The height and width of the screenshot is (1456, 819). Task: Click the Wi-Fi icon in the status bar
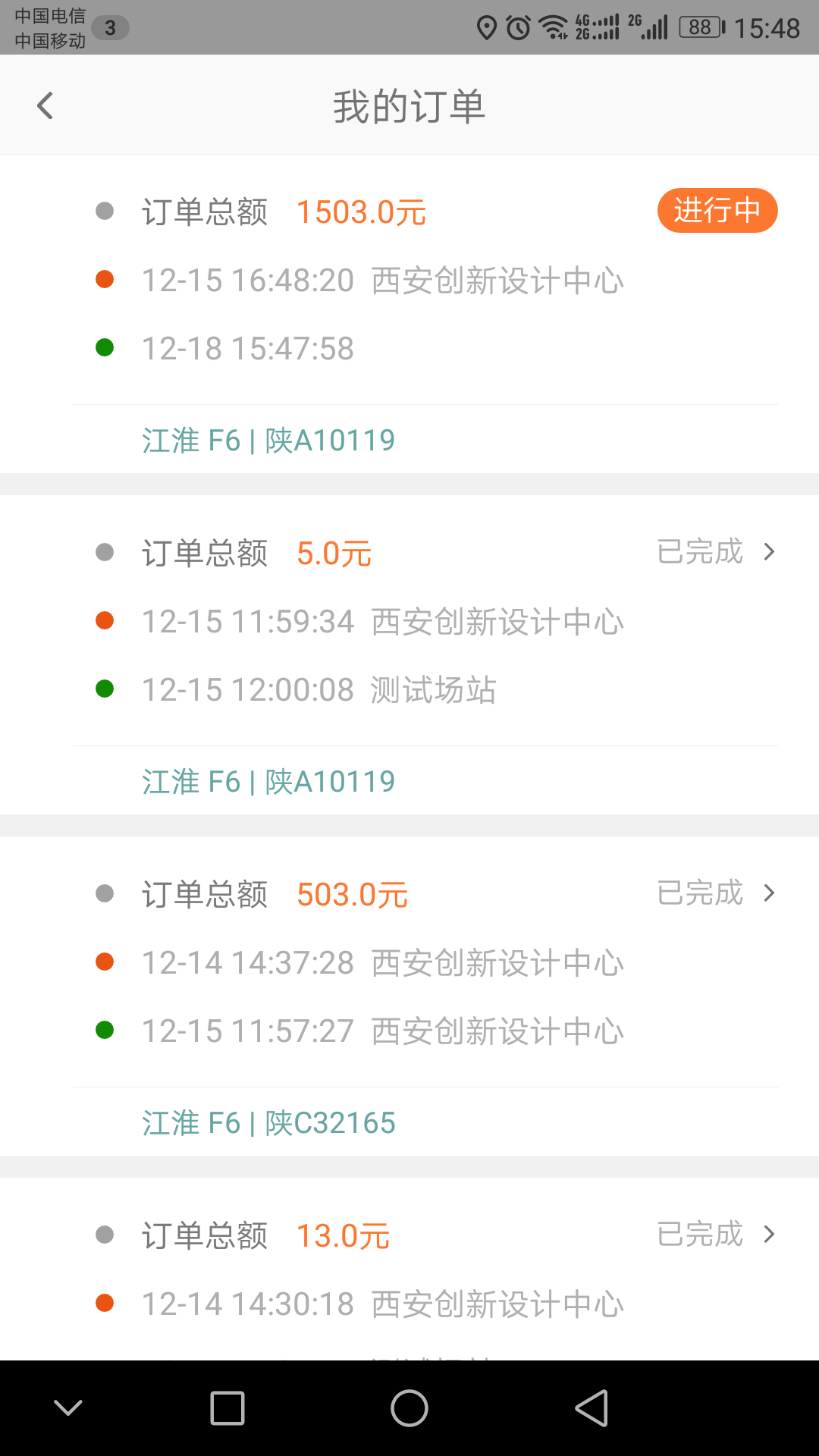coord(553,26)
